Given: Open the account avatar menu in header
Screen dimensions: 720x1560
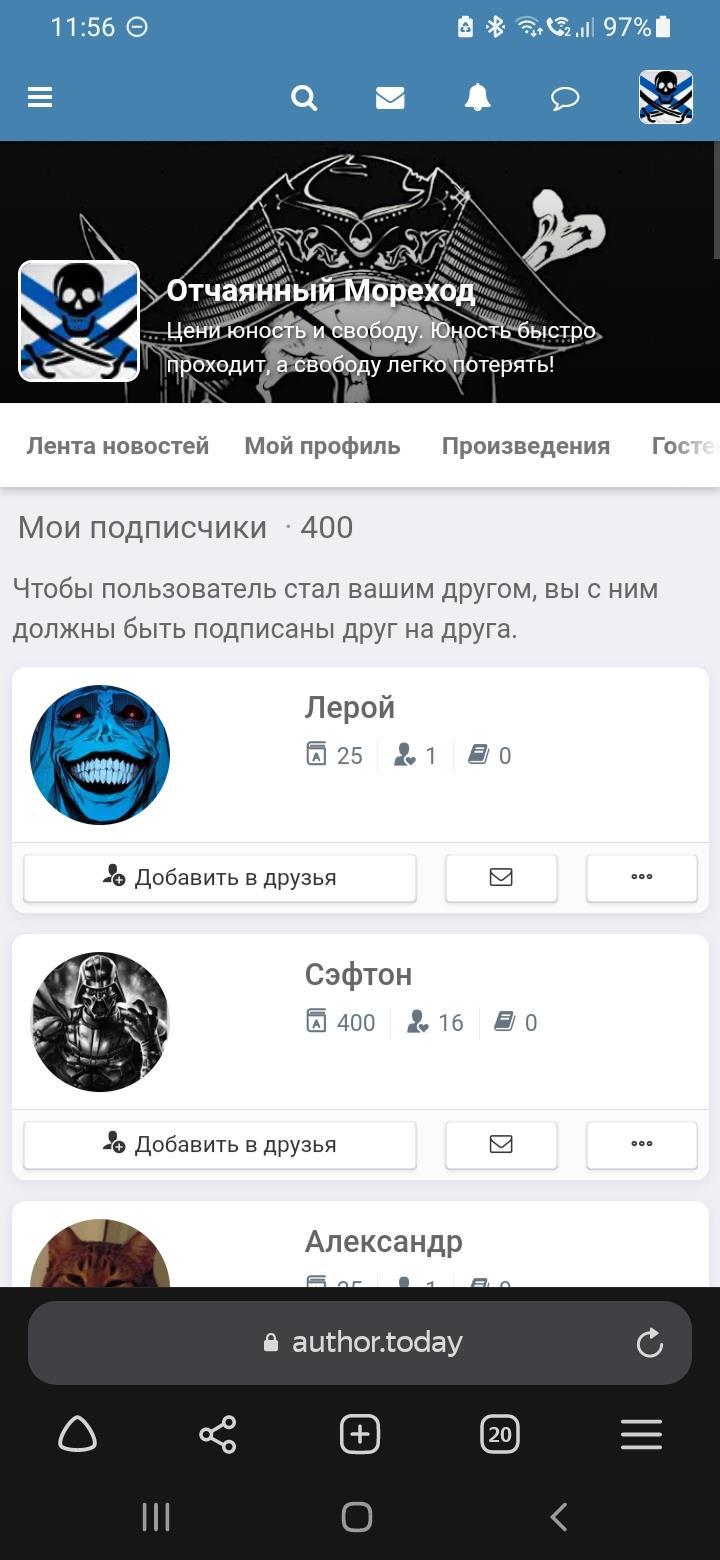Looking at the screenshot, I should 666,97.
